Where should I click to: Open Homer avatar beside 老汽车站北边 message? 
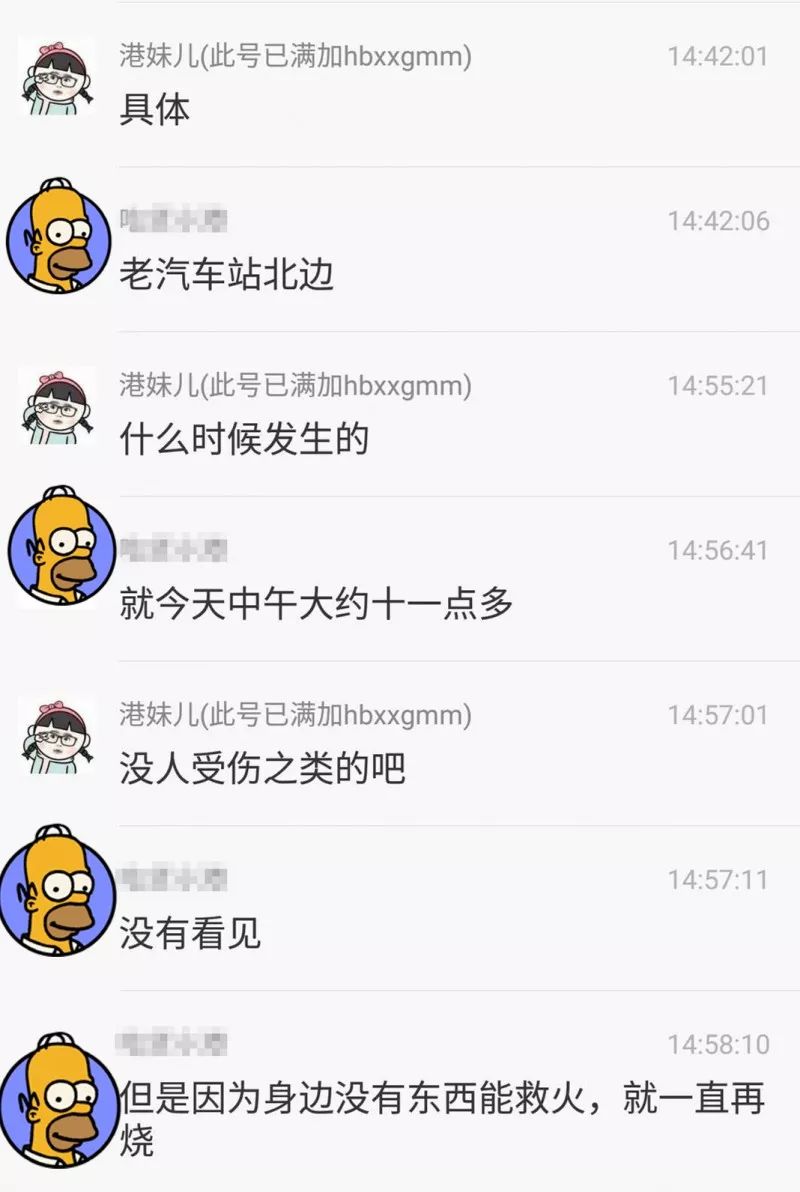(57, 238)
